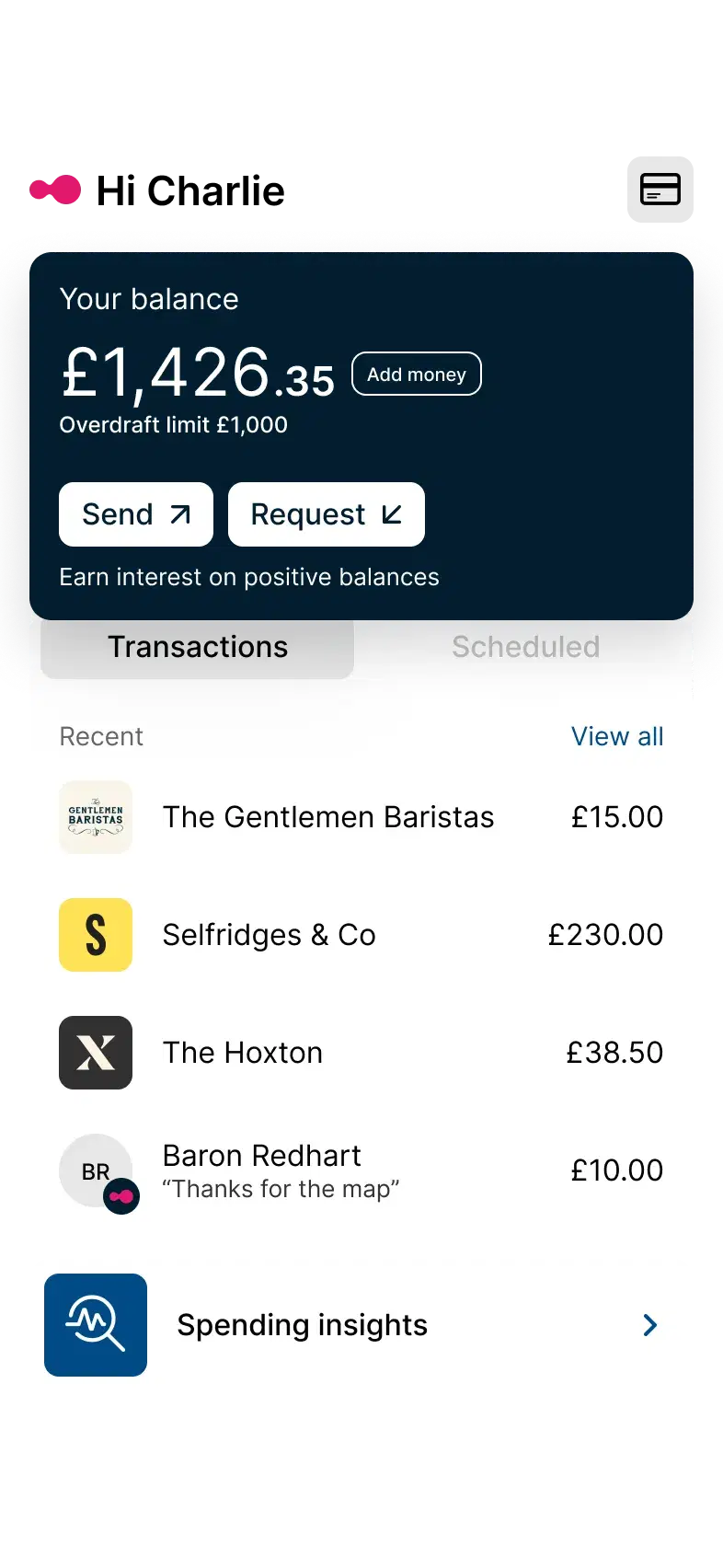Viewport: 723px width, 1568px height.
Task: Switch to the Scheduled tab
Action: (525, 647)
